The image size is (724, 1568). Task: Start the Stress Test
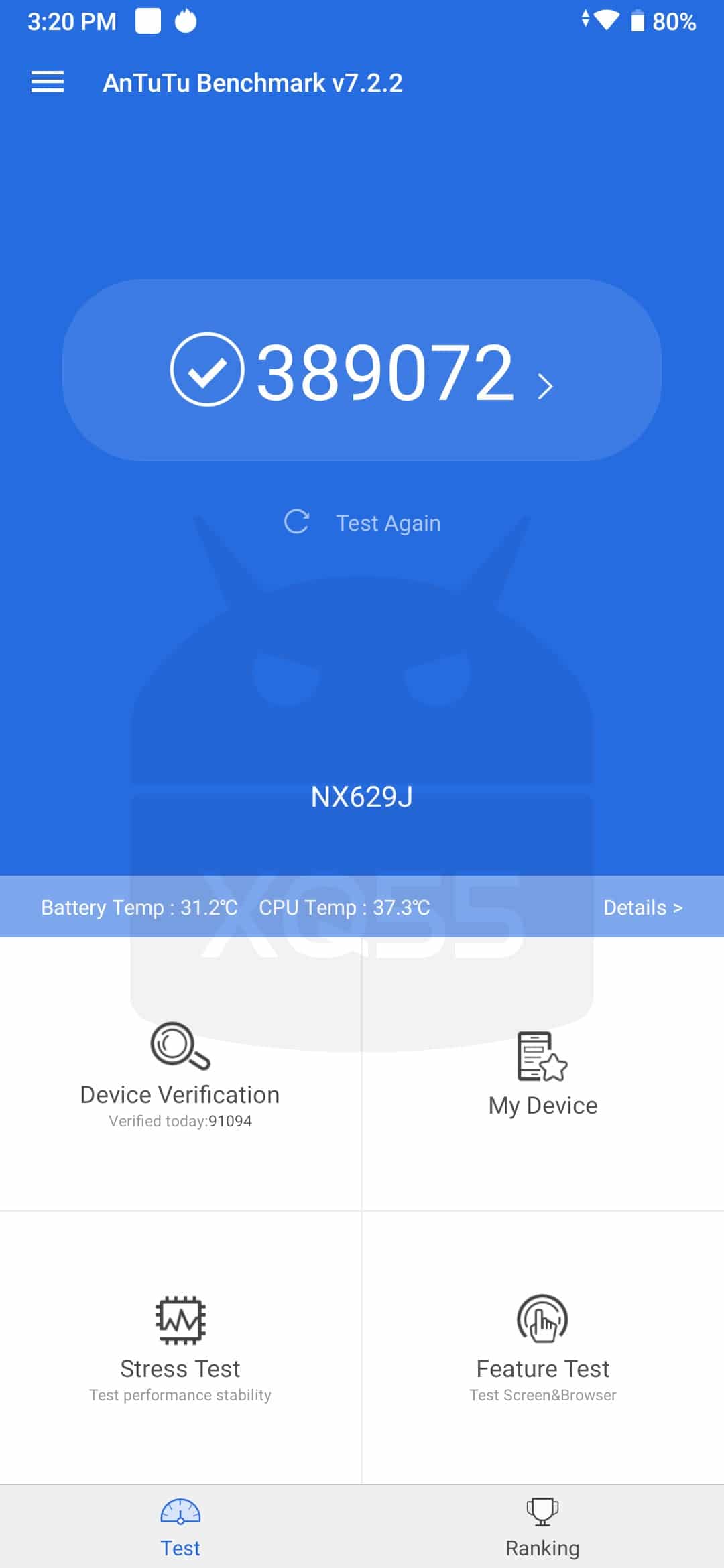[x=180, y=1347]
